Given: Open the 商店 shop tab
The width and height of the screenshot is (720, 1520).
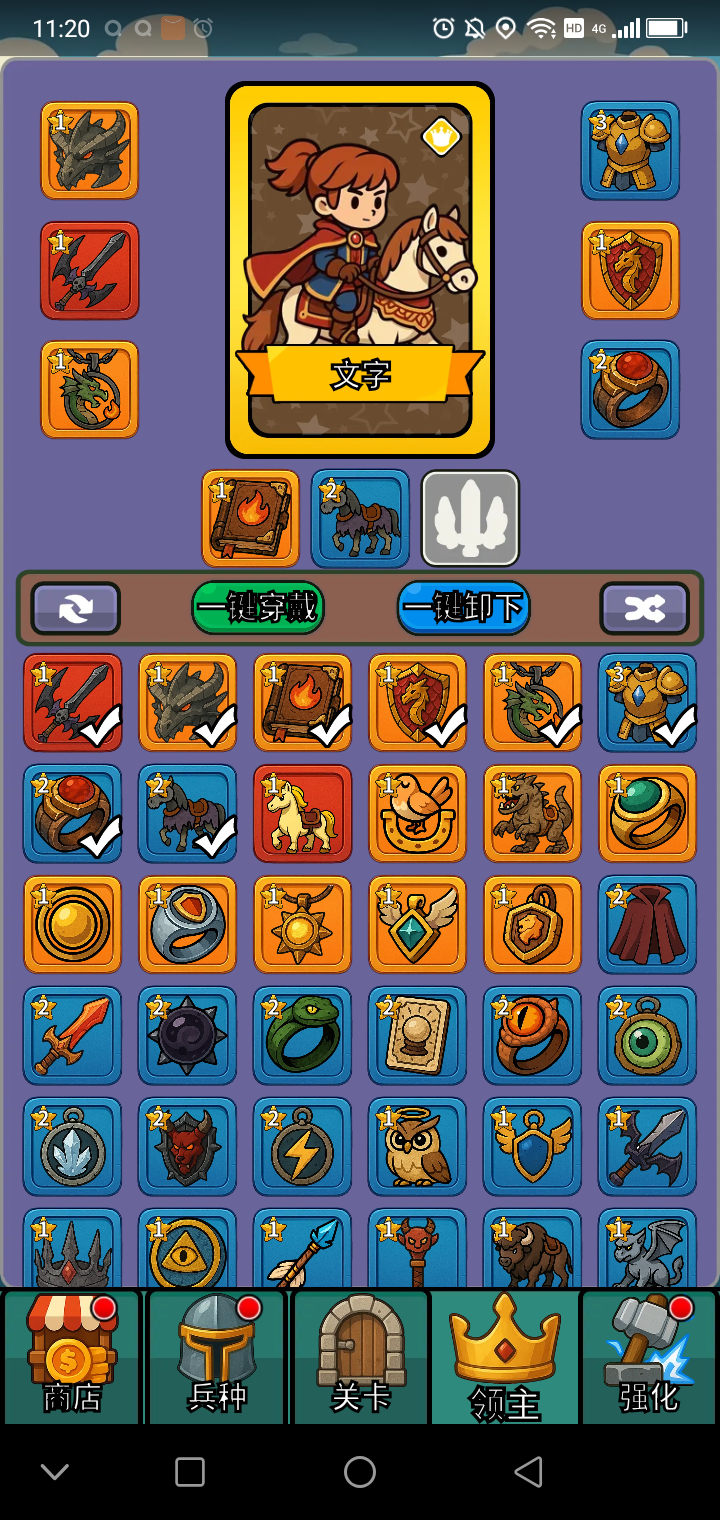Looking at the screenshot, I should coord(72,1357).
